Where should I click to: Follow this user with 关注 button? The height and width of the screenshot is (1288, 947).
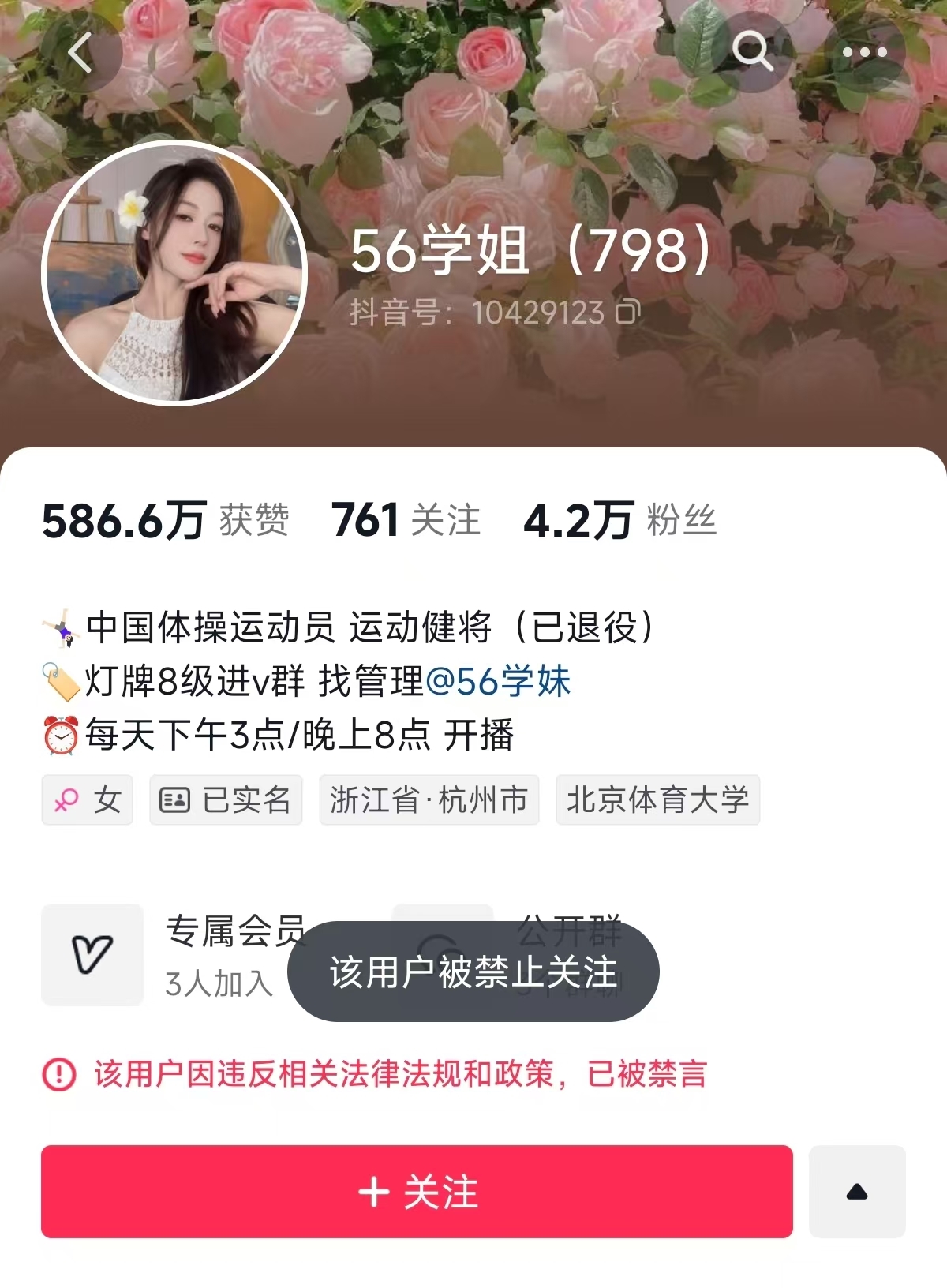point(417,1191)
